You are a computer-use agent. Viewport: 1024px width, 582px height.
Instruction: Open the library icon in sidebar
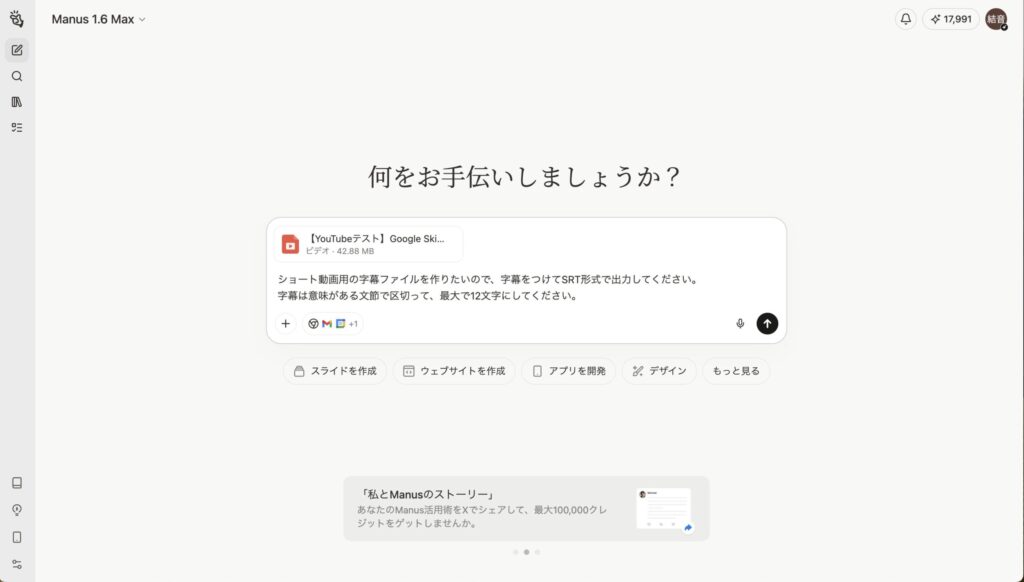click(x=17, y=102)
